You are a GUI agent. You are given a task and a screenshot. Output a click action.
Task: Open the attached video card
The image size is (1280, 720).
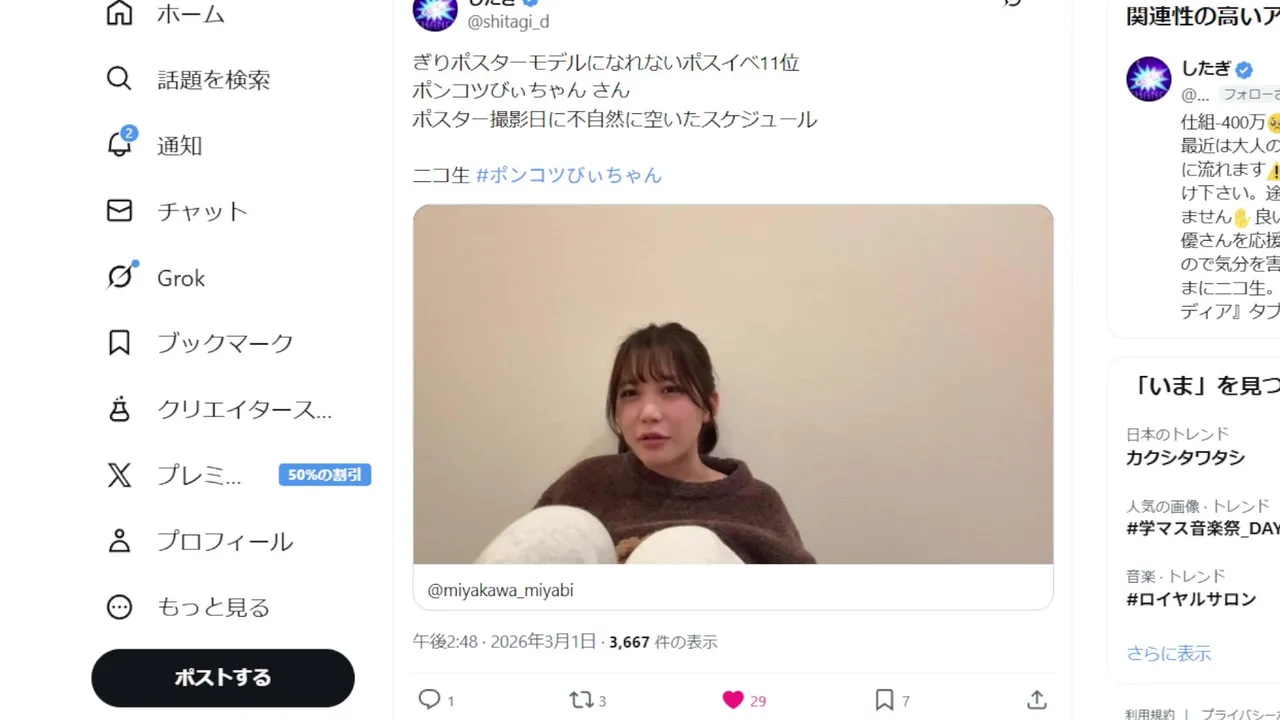coord(733,385)
